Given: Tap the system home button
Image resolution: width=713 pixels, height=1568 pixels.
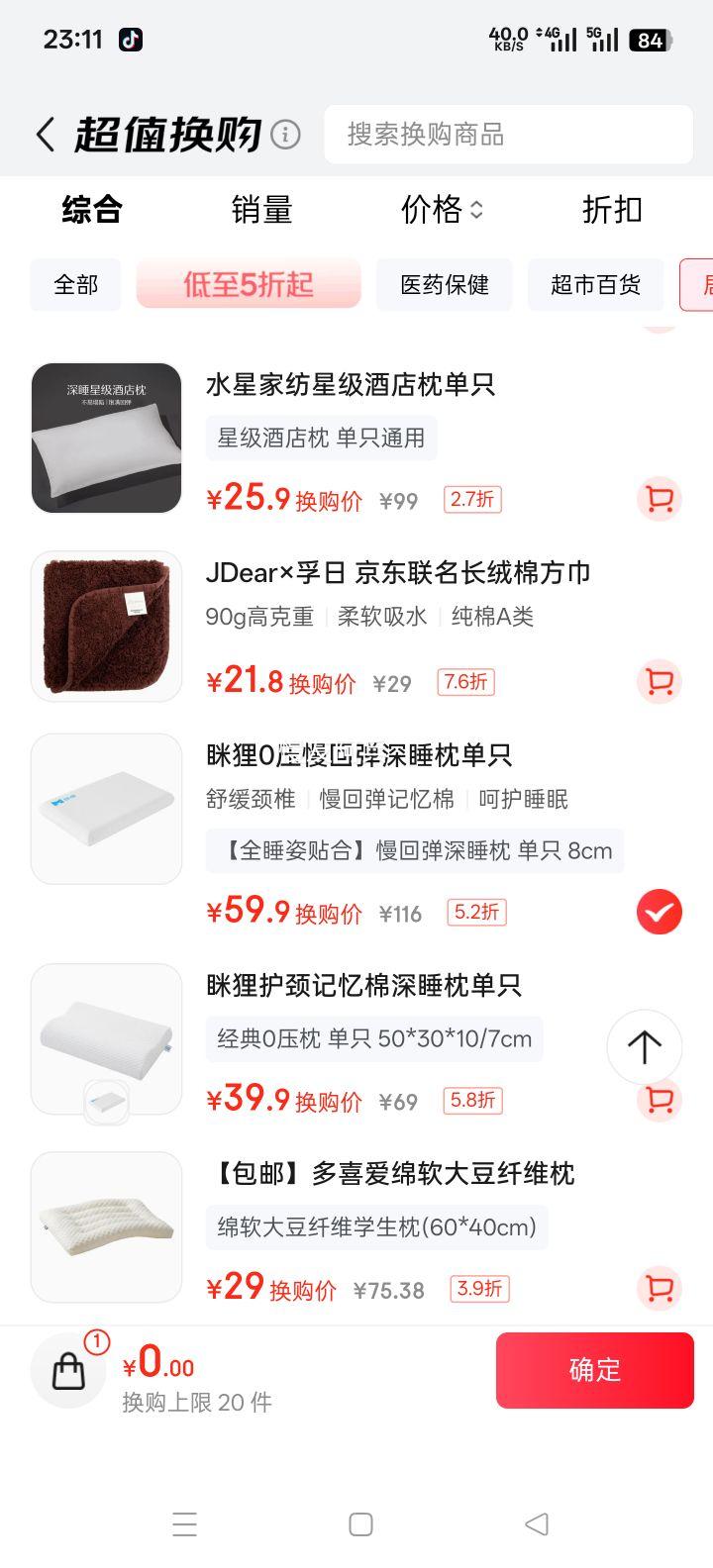Looking at the screenshot, I should 361,1524.
